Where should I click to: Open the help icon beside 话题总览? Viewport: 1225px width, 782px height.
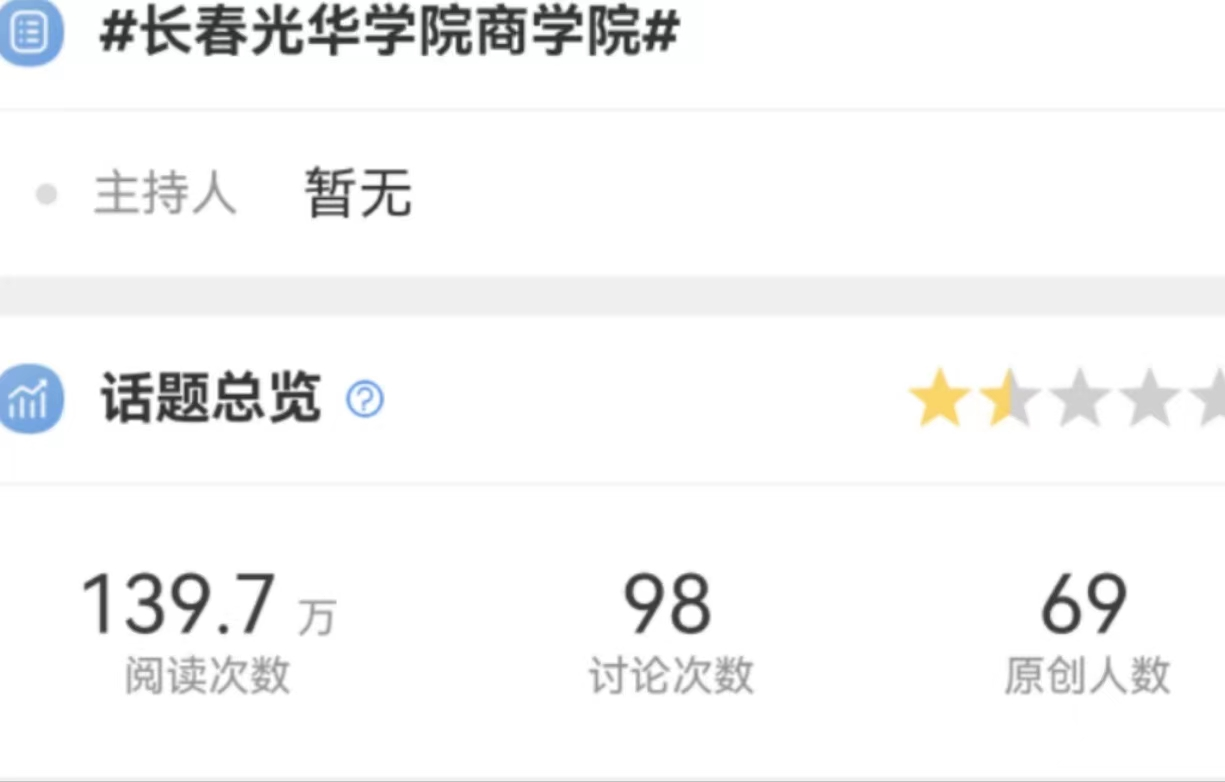(364, 400)
